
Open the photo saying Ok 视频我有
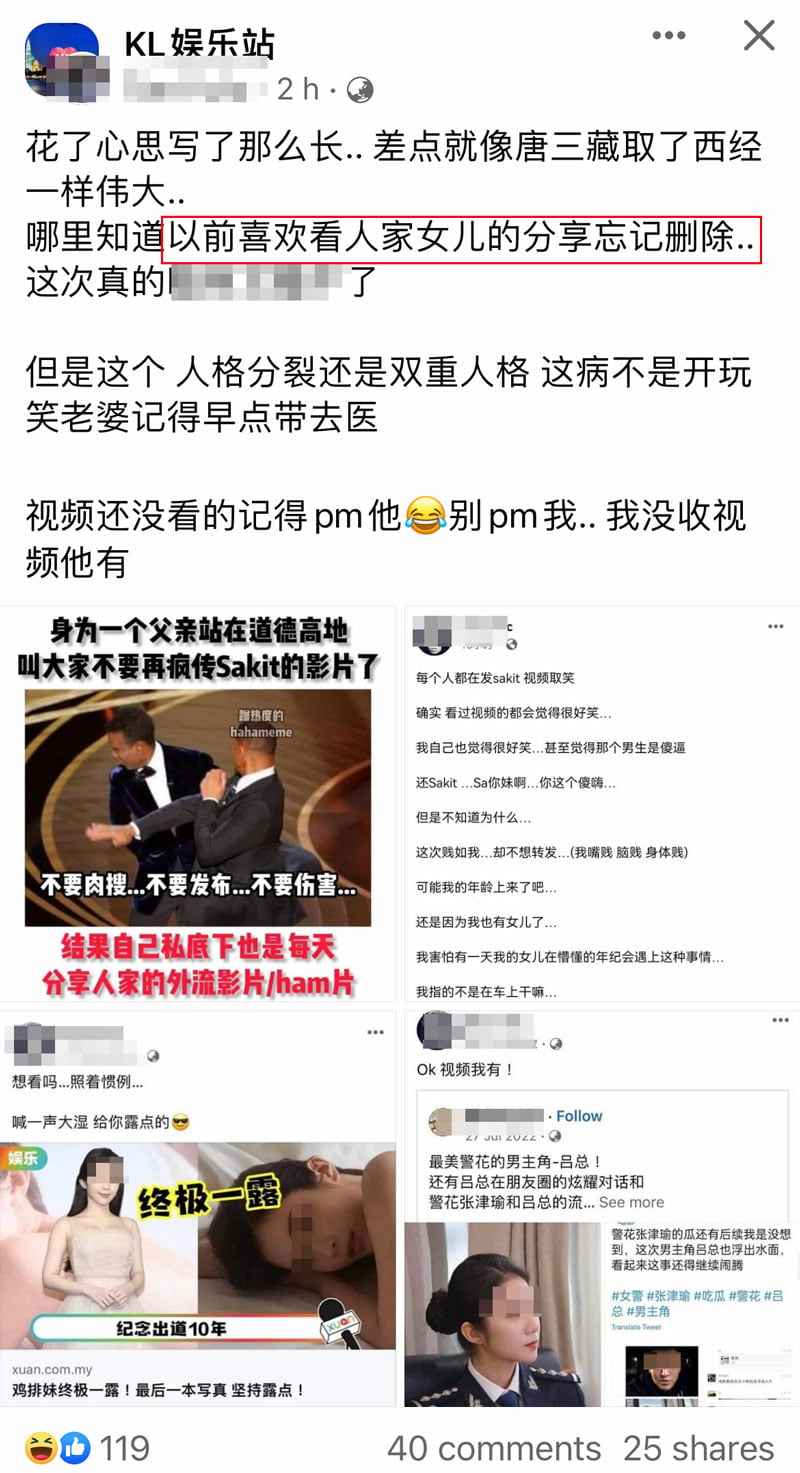pyautogui.click(x=601, y=1208)
